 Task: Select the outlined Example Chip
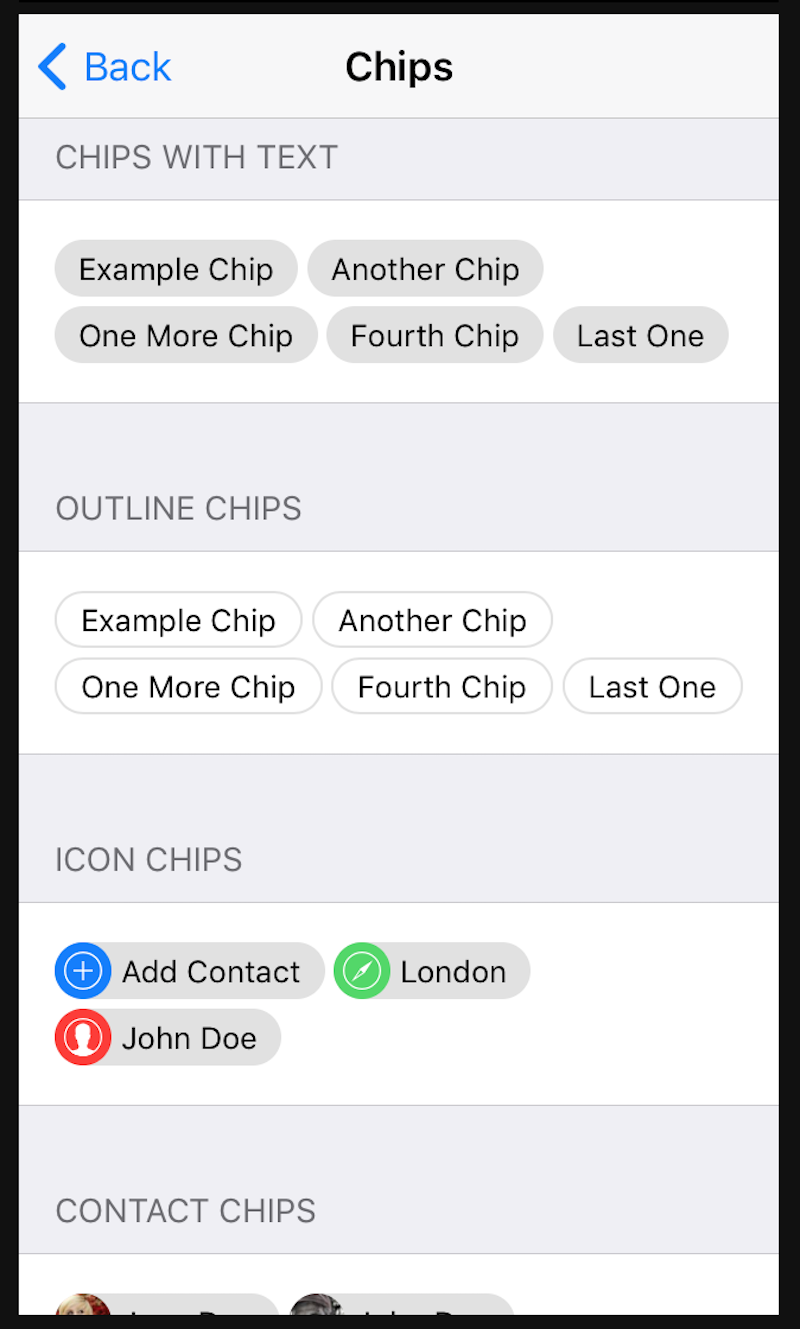pos(178,620)
